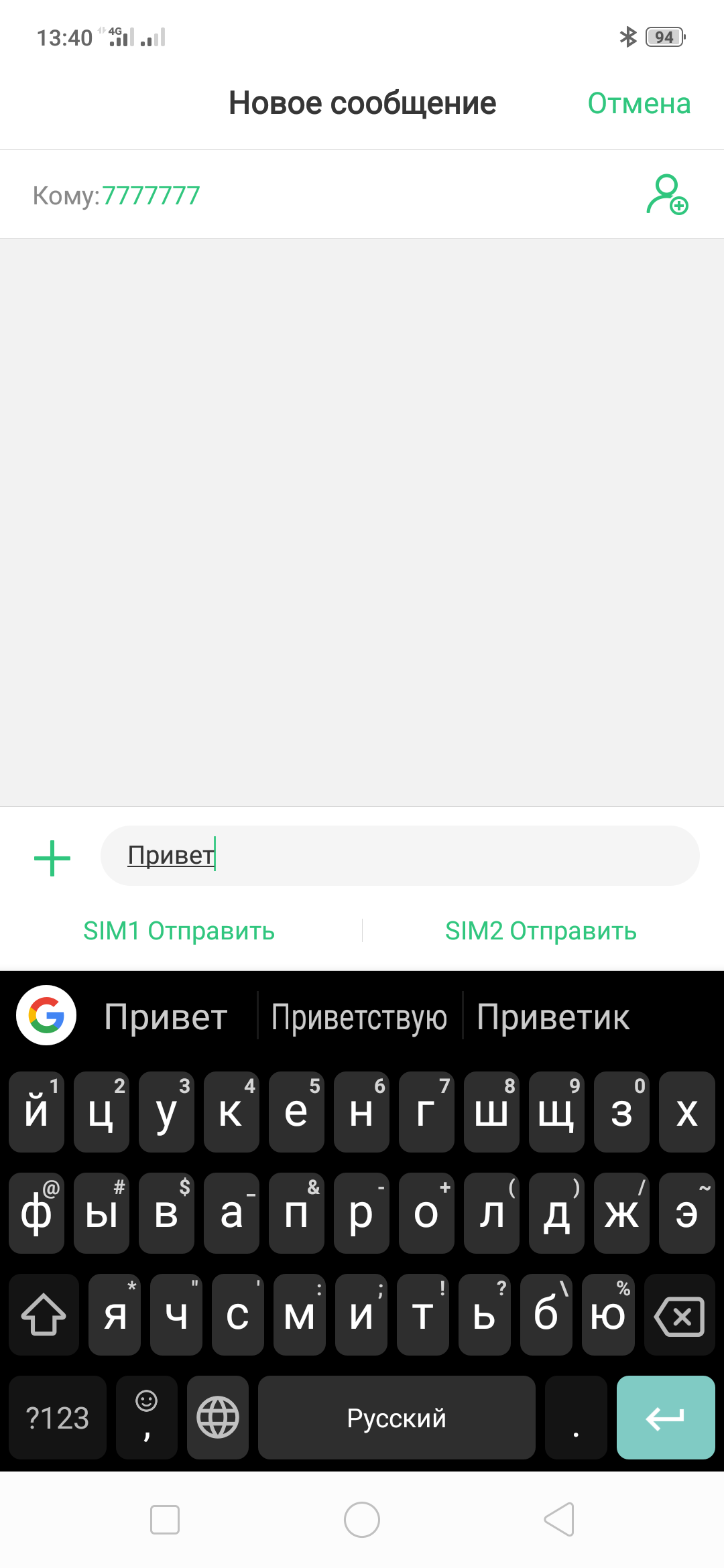Open Google search on the keyboard
Screen dimensions: 724x1568
(46, 1015)
